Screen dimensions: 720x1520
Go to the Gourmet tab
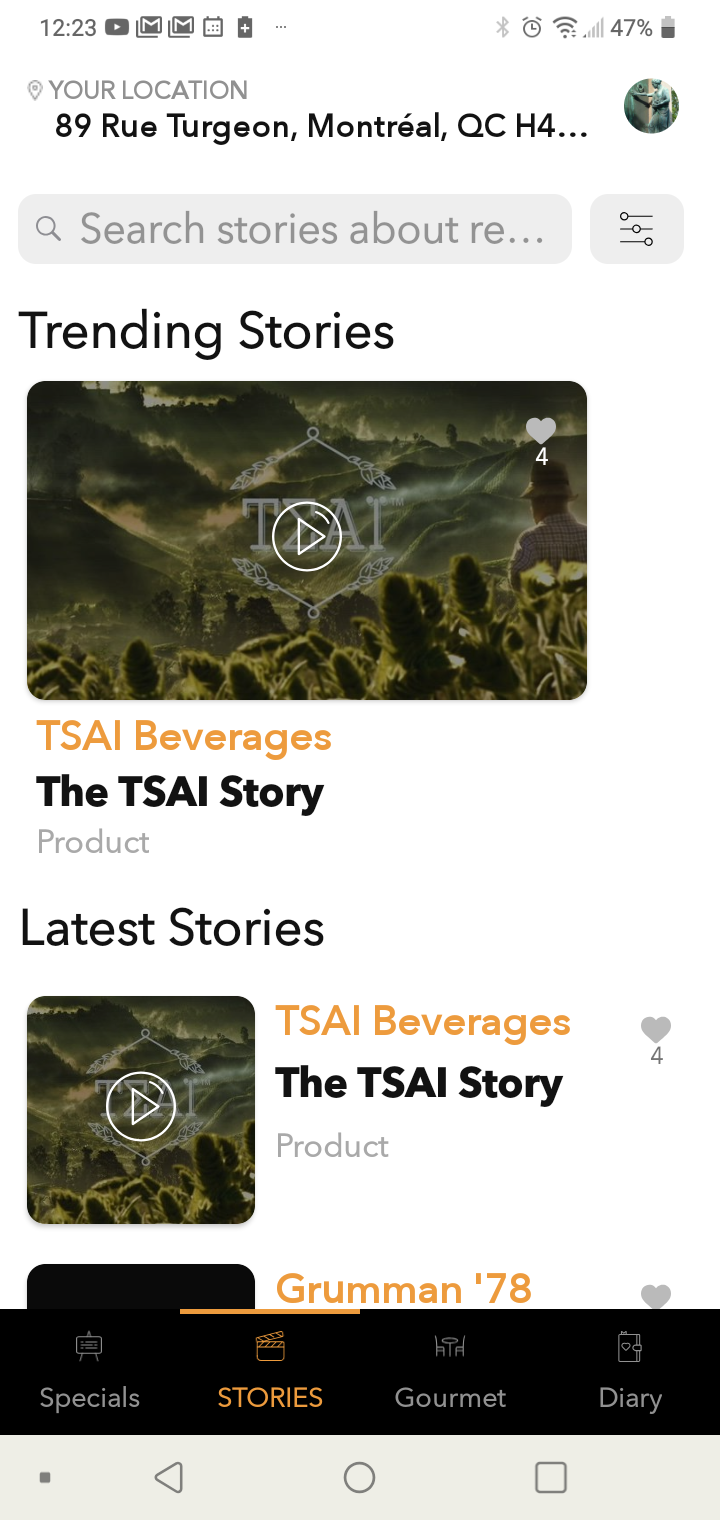(x=450, y=1372)
